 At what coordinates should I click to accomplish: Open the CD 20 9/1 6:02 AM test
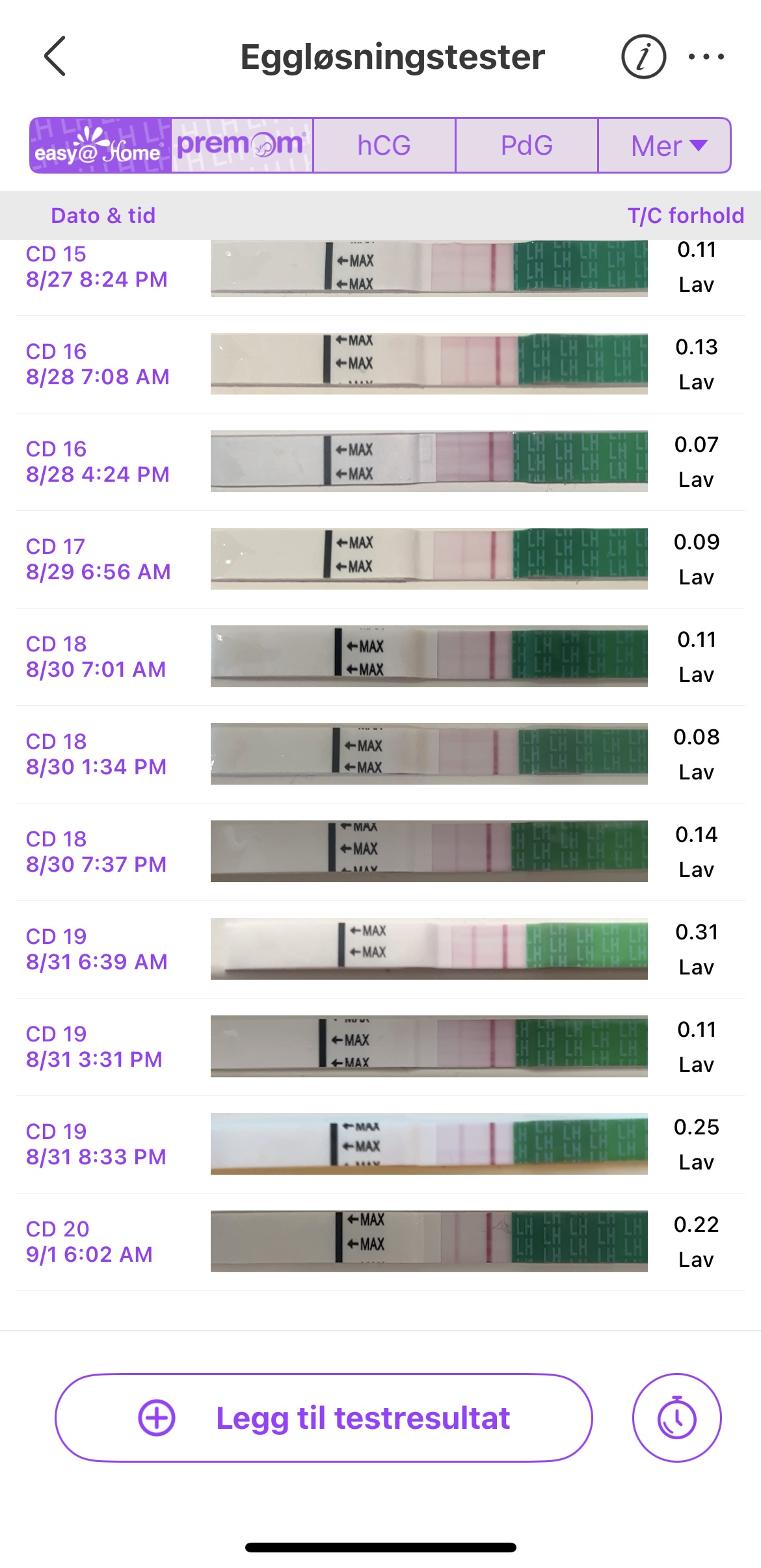point(380,1242)
